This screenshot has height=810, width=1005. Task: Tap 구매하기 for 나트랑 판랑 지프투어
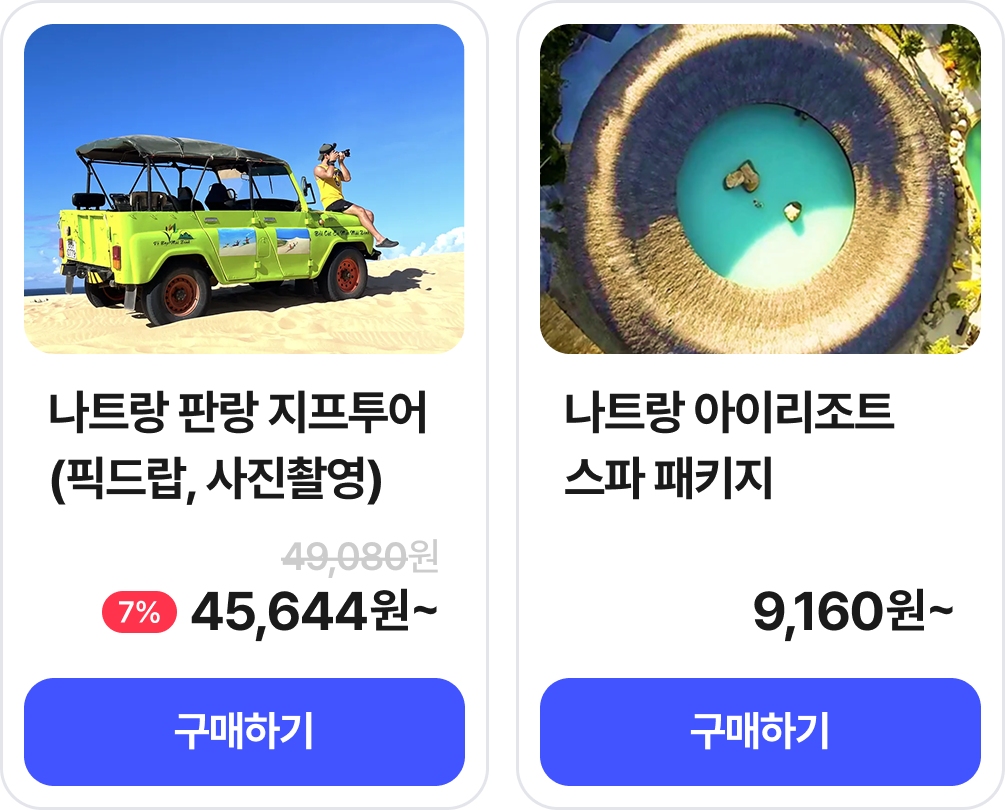pyautogui.click(x=244, y=732)
